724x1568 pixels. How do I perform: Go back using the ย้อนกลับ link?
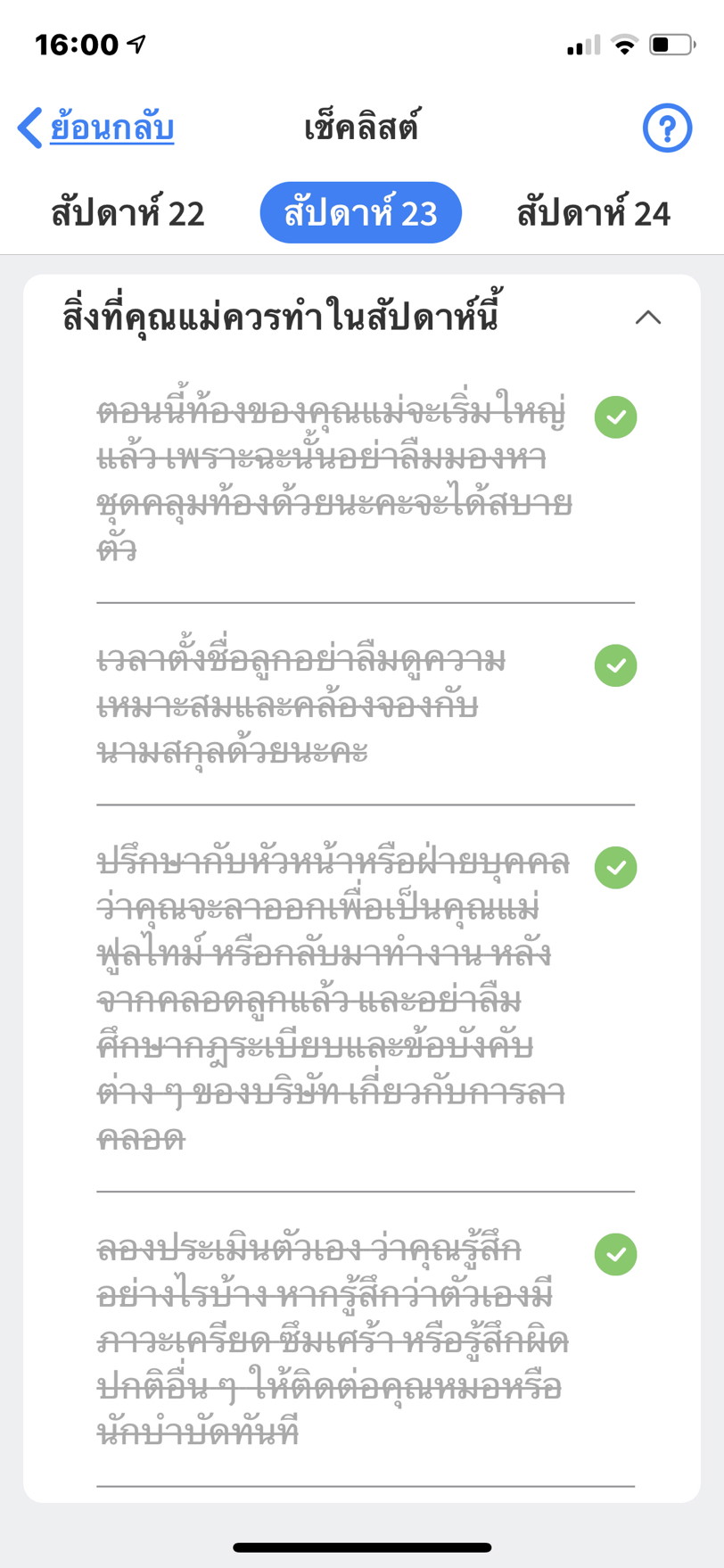[96, 128]
